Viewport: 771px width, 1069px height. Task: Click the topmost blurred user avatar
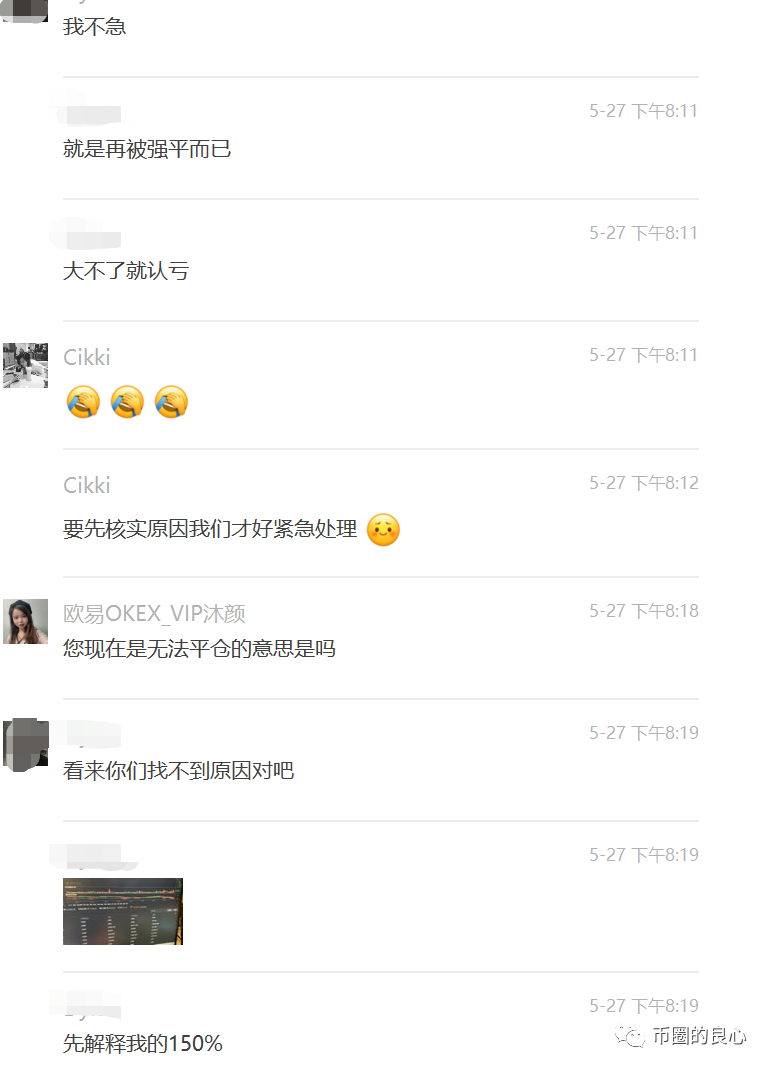(x=25, y=14)
